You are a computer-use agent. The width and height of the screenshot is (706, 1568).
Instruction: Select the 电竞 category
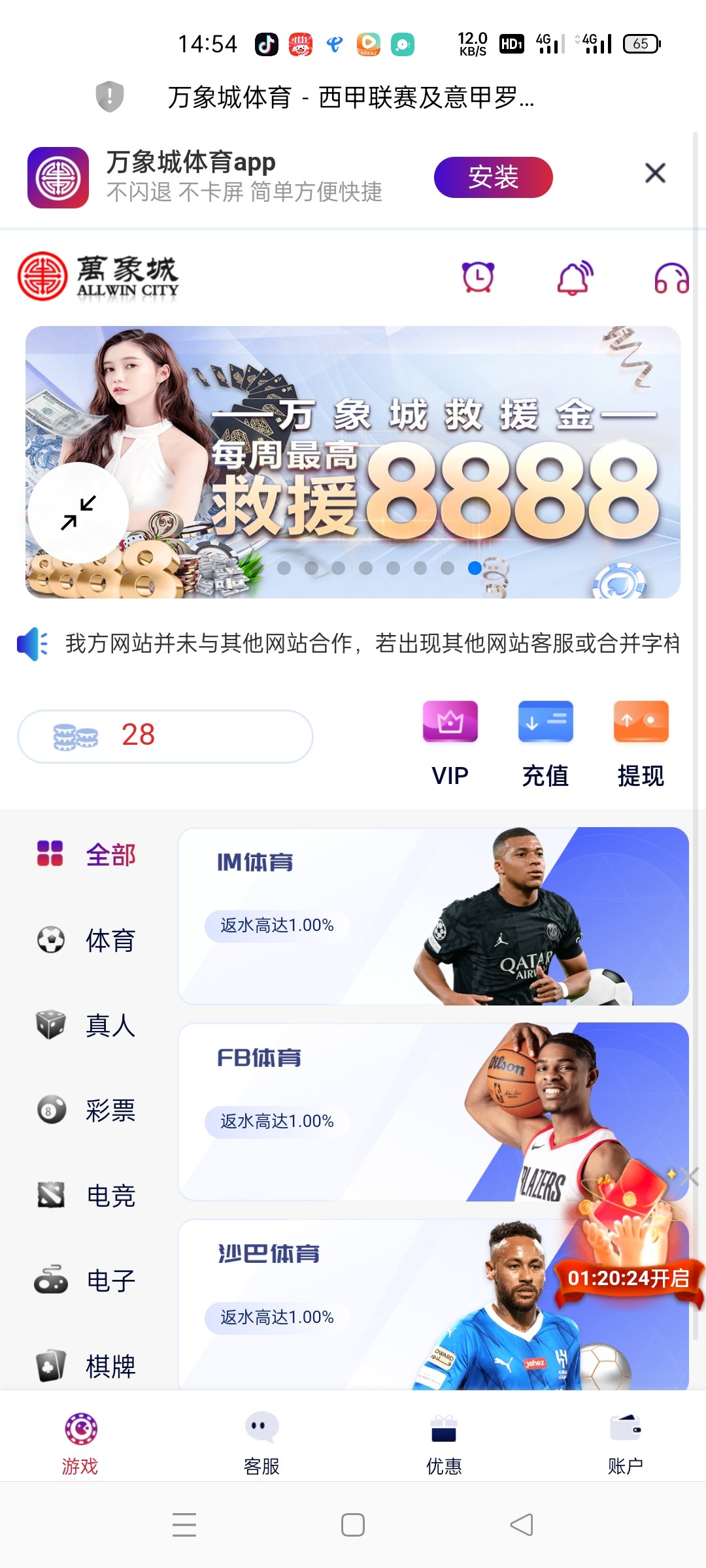[x=86, y=1196]
